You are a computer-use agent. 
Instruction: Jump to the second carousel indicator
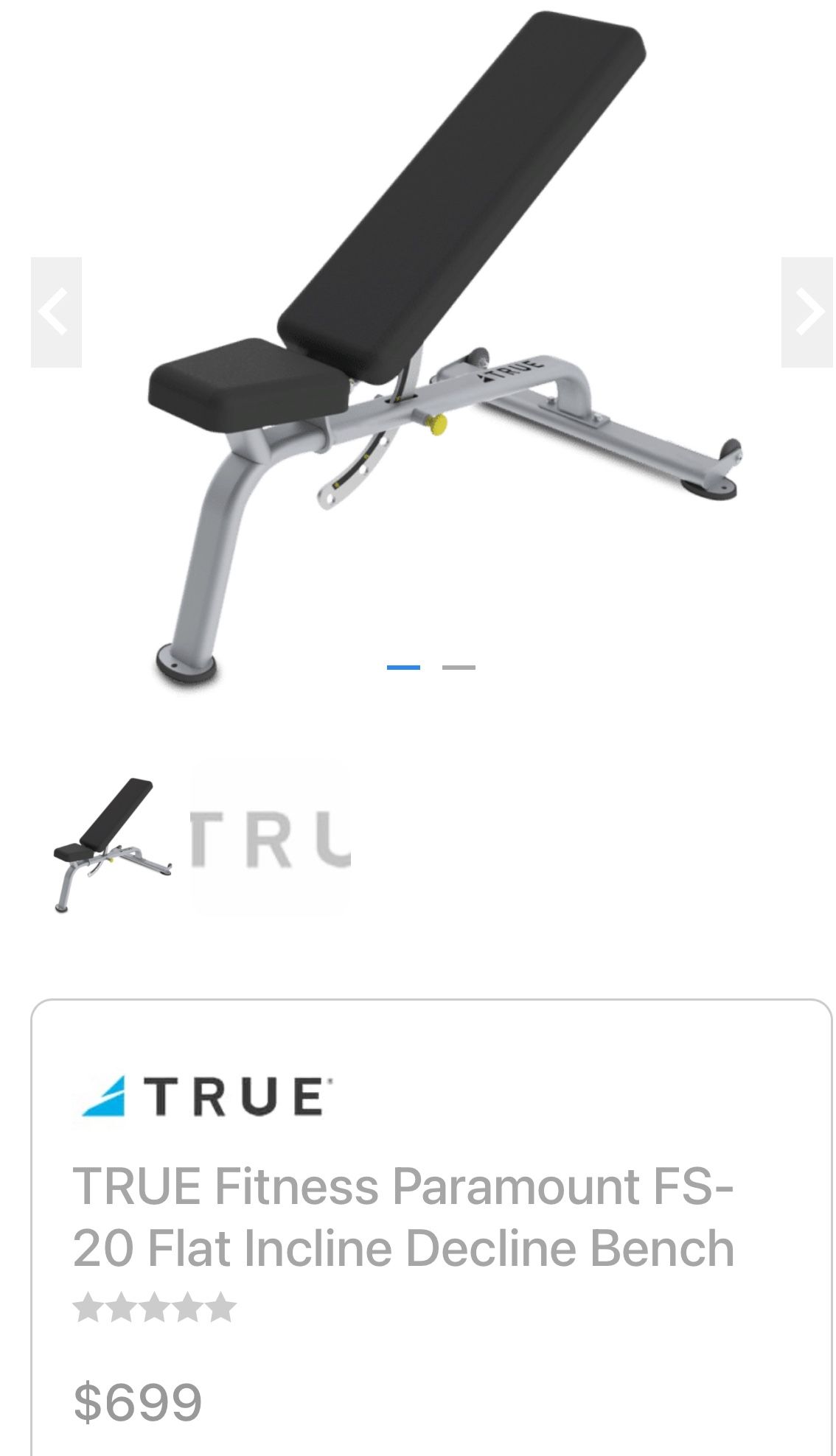coord(459,668)
